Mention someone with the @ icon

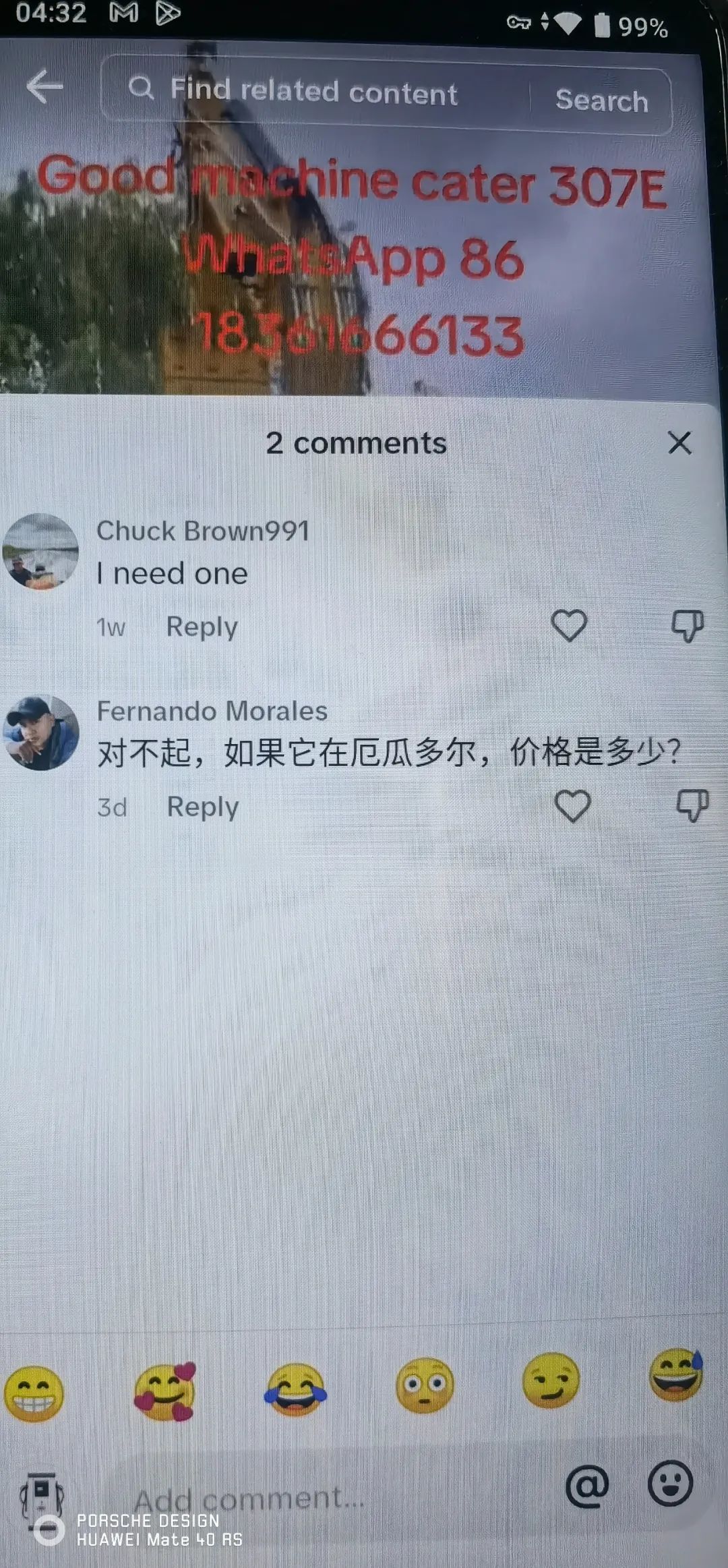587,1486
